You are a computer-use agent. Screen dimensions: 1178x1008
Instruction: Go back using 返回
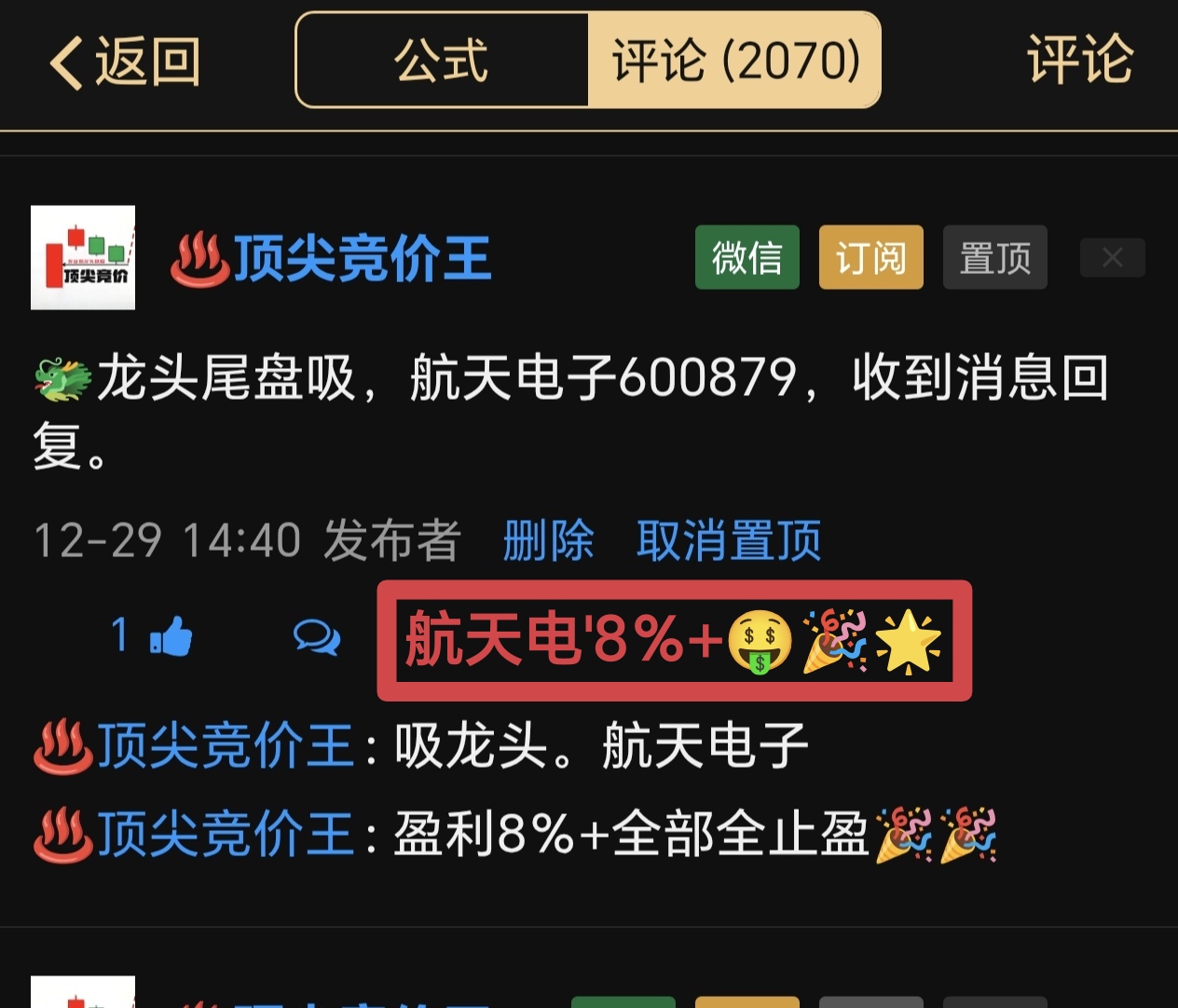pos(124,62)
